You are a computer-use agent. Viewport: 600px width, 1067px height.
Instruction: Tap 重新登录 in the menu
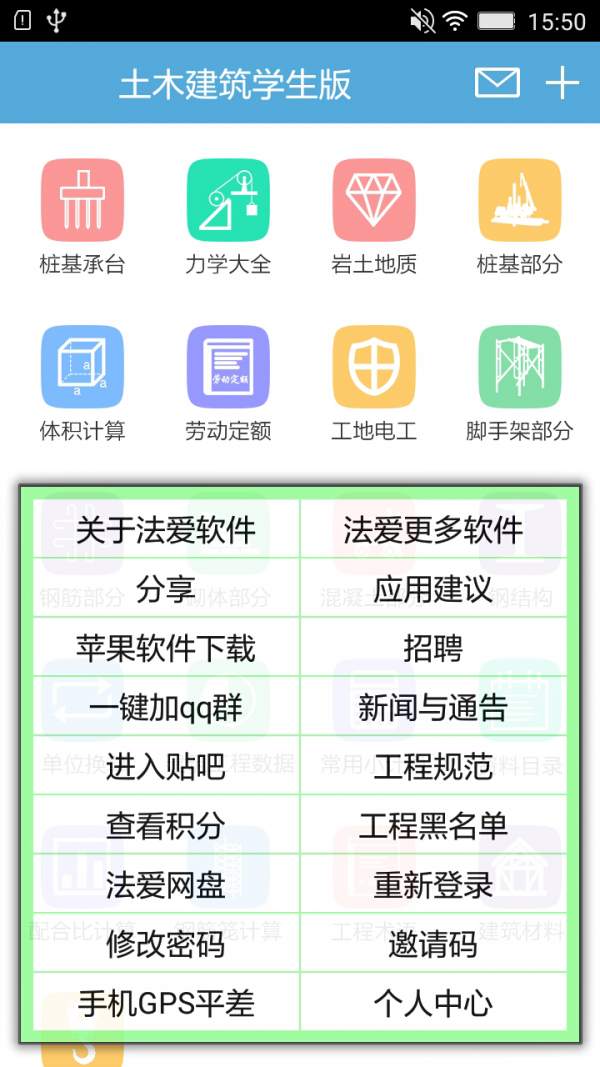[x=433, y=884]
